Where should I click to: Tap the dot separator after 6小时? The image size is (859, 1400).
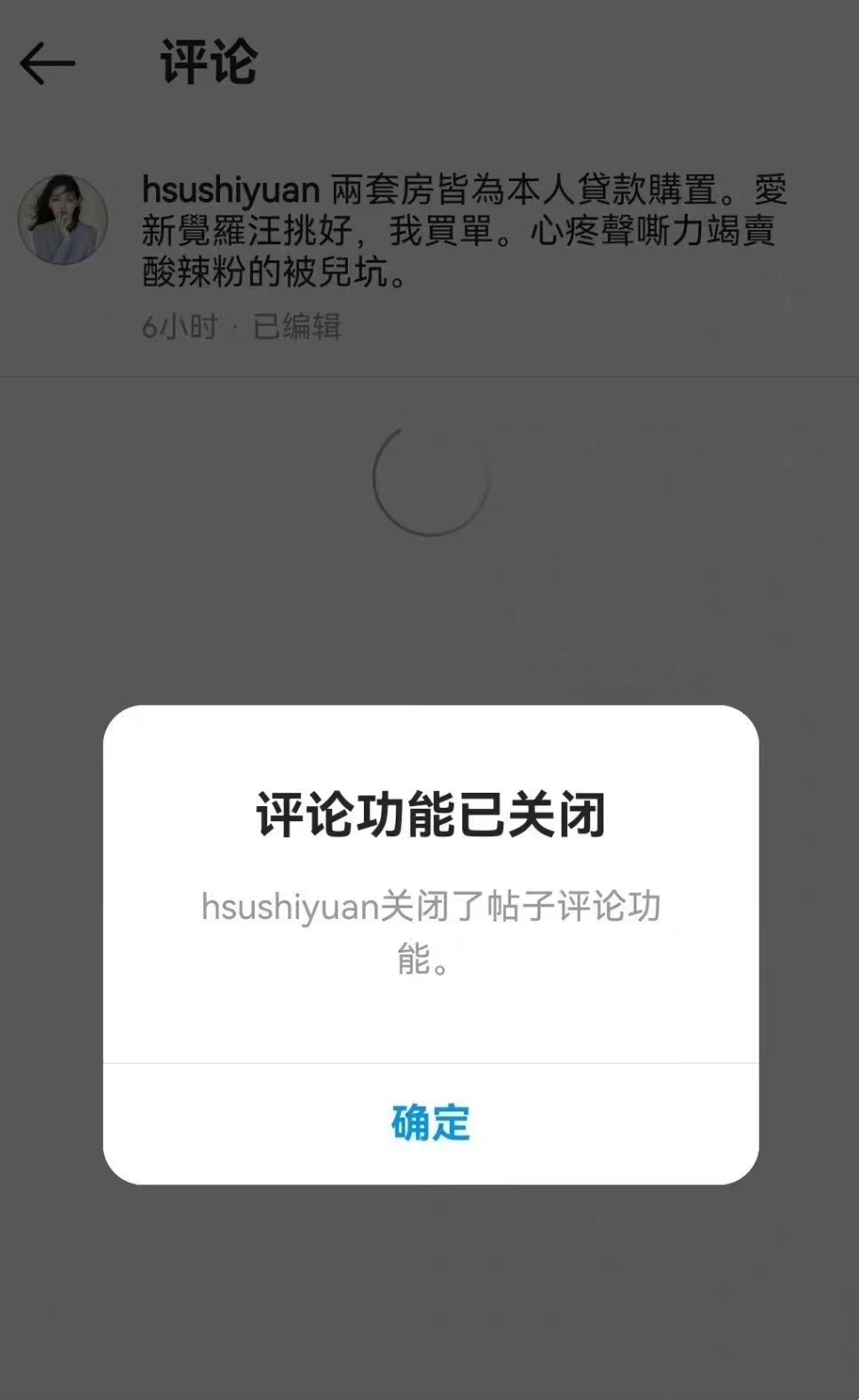pyautogui.click(x=229, y=327)
